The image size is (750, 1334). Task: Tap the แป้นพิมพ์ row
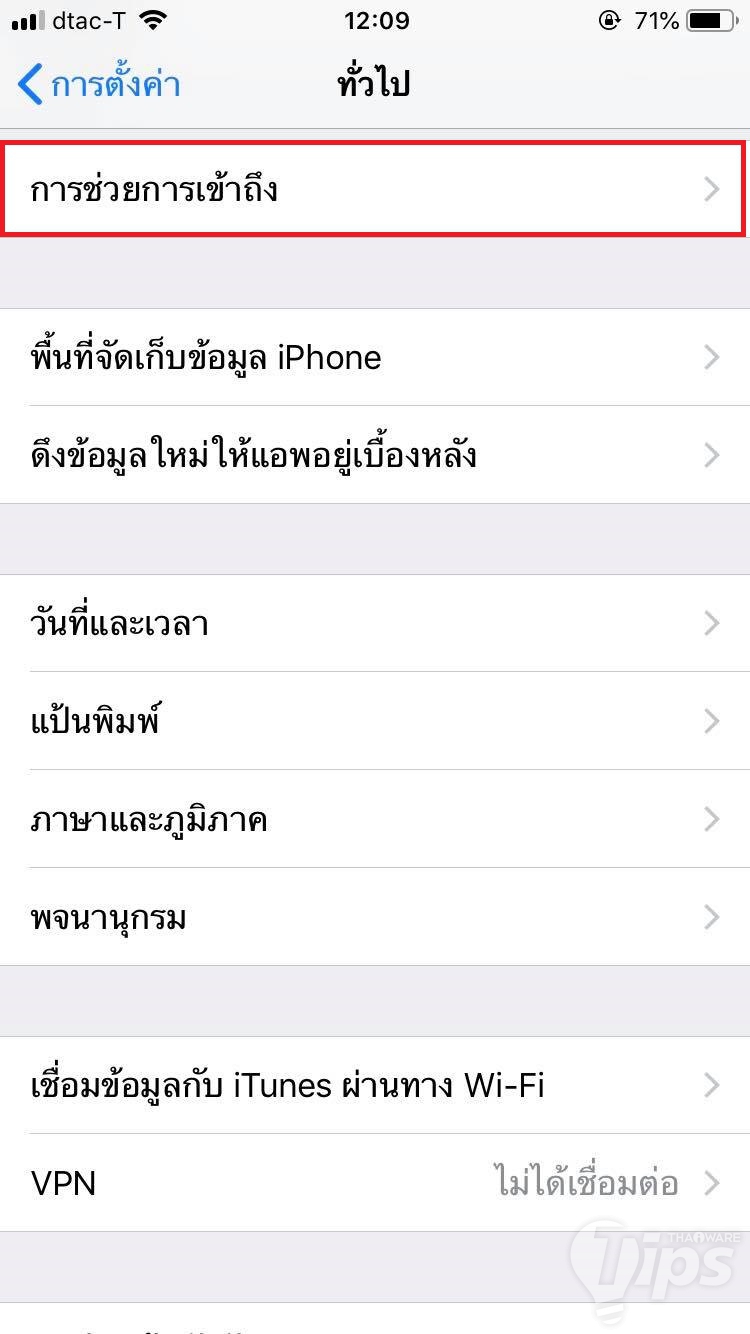click(x=374, y=721)
